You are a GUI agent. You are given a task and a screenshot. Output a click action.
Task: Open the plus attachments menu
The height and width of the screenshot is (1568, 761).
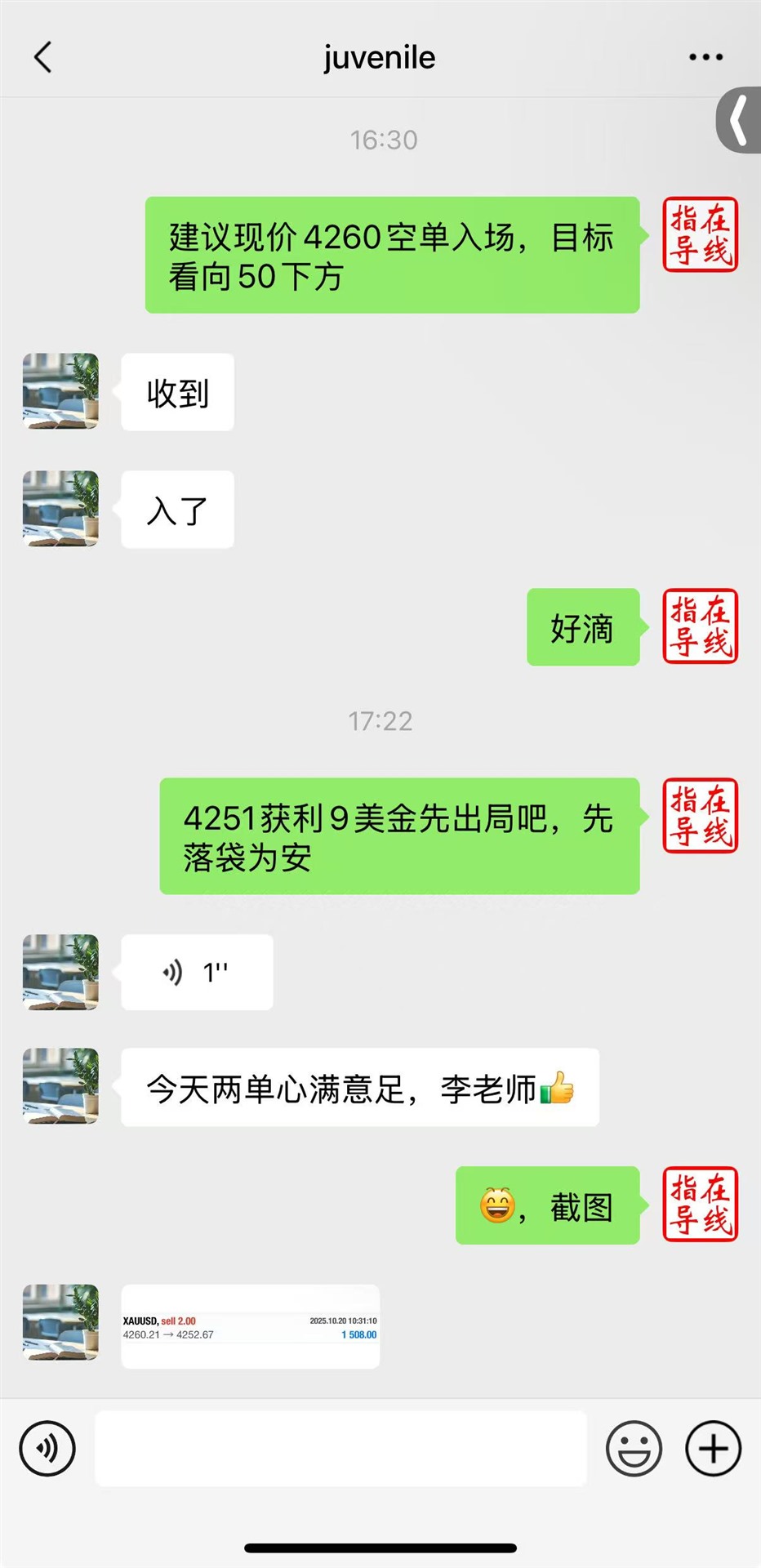[713, 1449]
